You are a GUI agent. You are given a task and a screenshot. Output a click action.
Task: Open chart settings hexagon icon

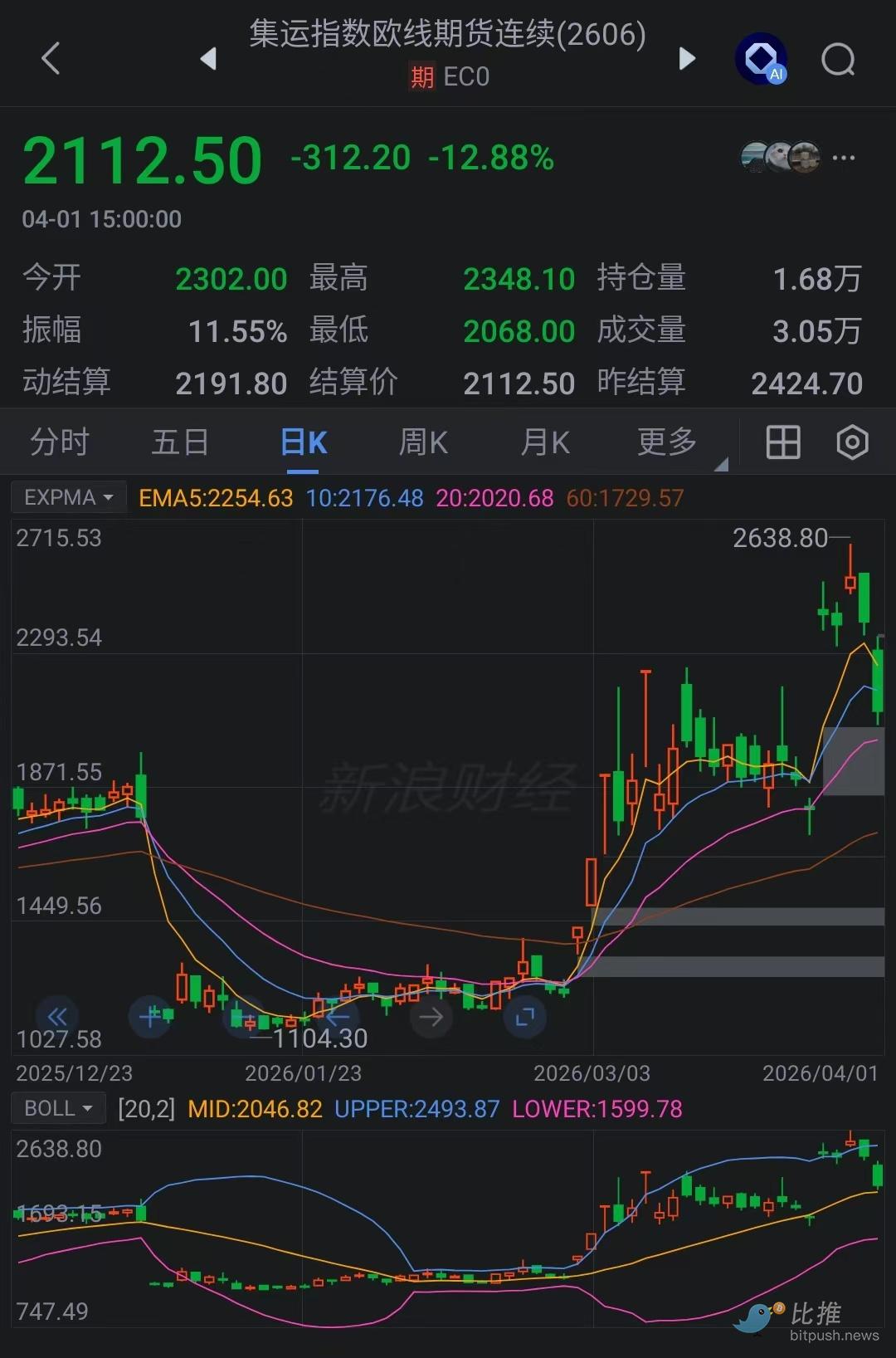852,442
